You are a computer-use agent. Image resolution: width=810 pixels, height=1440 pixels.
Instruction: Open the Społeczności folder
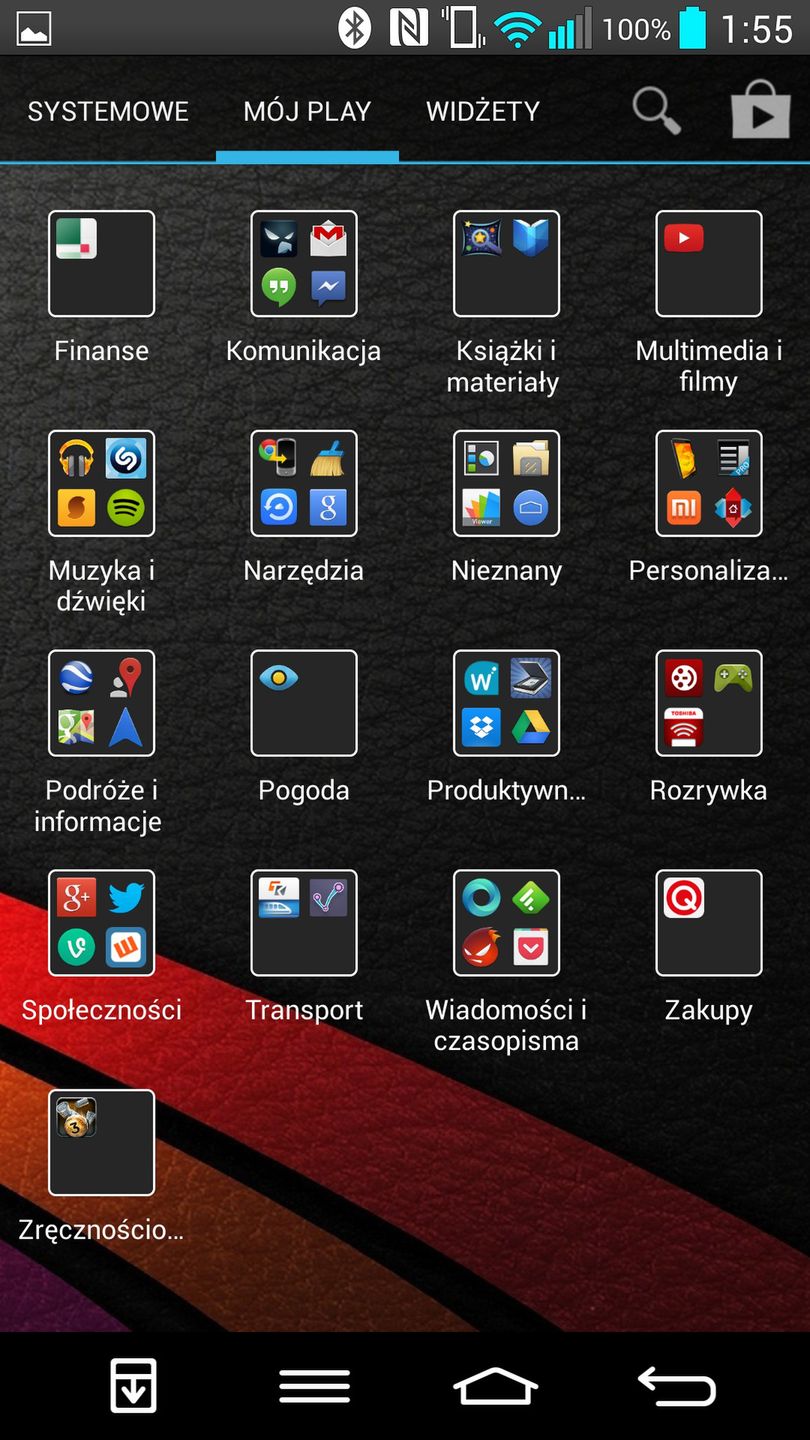click(101, 923)
